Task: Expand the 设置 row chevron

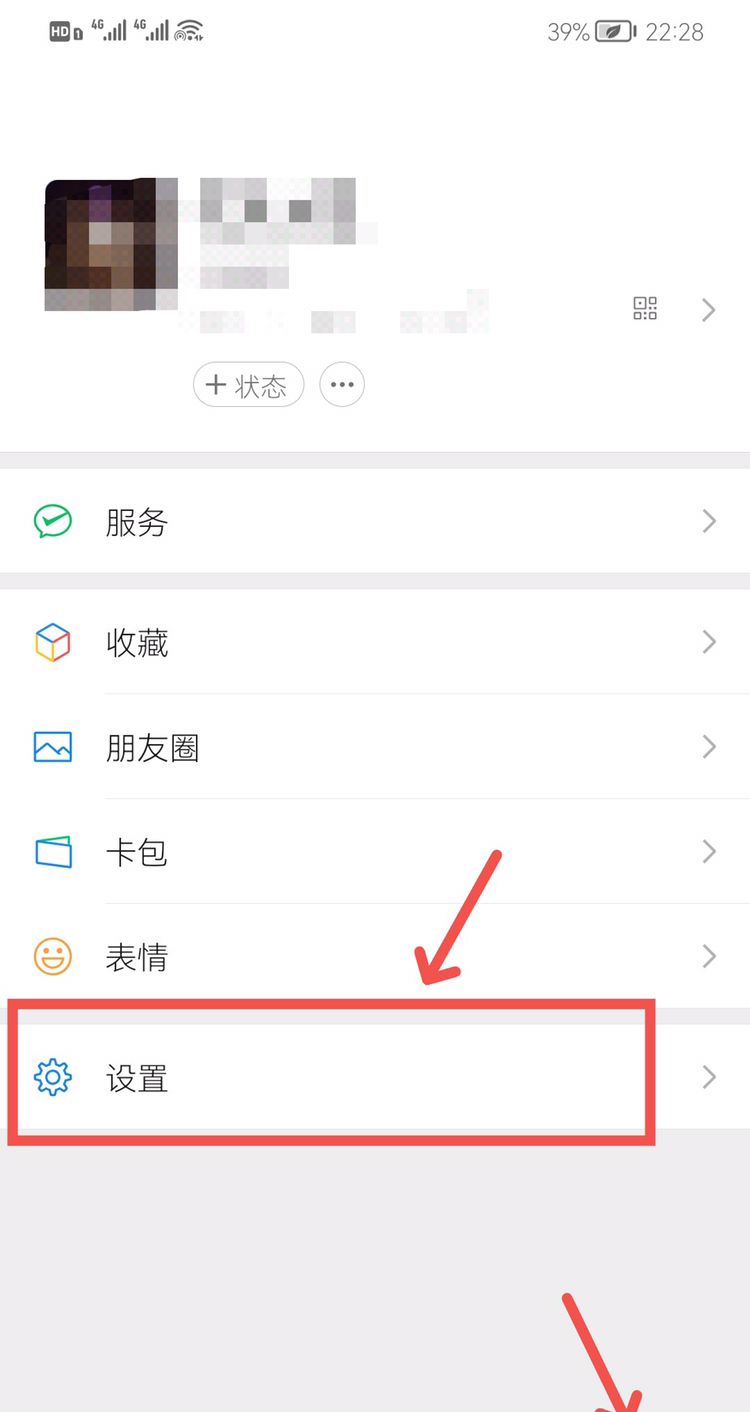Action: pyautogui.click(x=708, y=1077)
